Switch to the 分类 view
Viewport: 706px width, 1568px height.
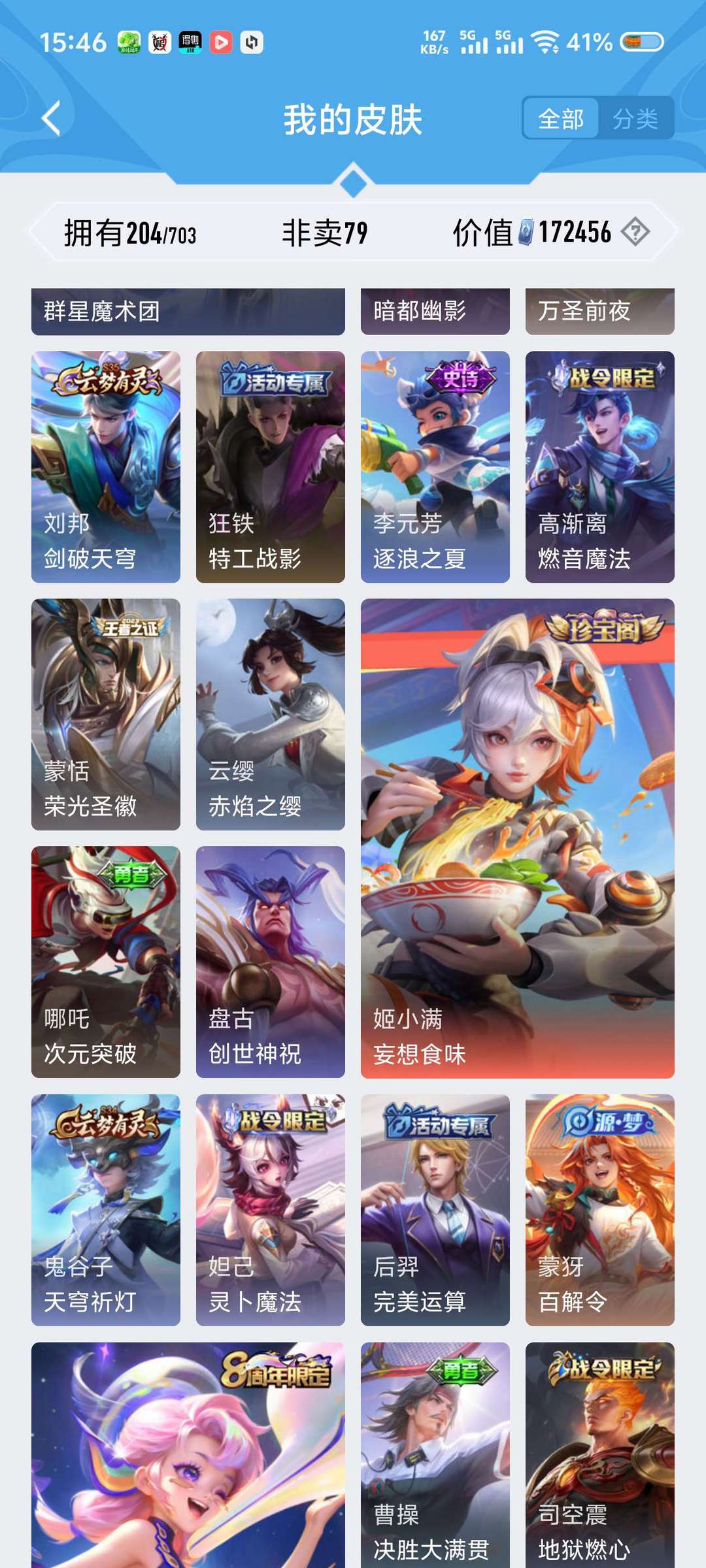tap(635, 118)
